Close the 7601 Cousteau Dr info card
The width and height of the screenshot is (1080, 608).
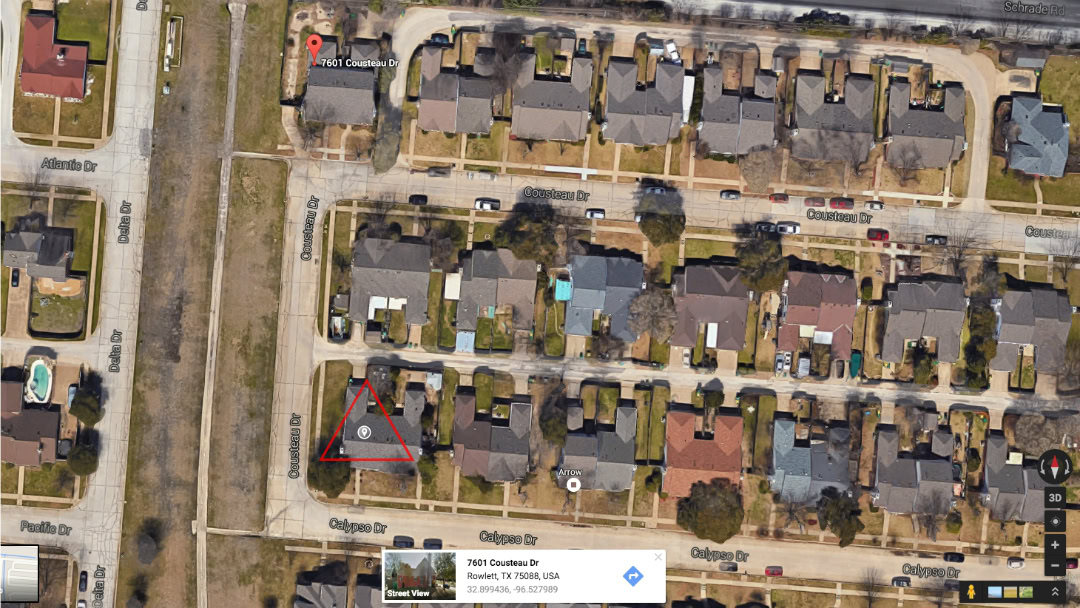click(x=658, y=557)
